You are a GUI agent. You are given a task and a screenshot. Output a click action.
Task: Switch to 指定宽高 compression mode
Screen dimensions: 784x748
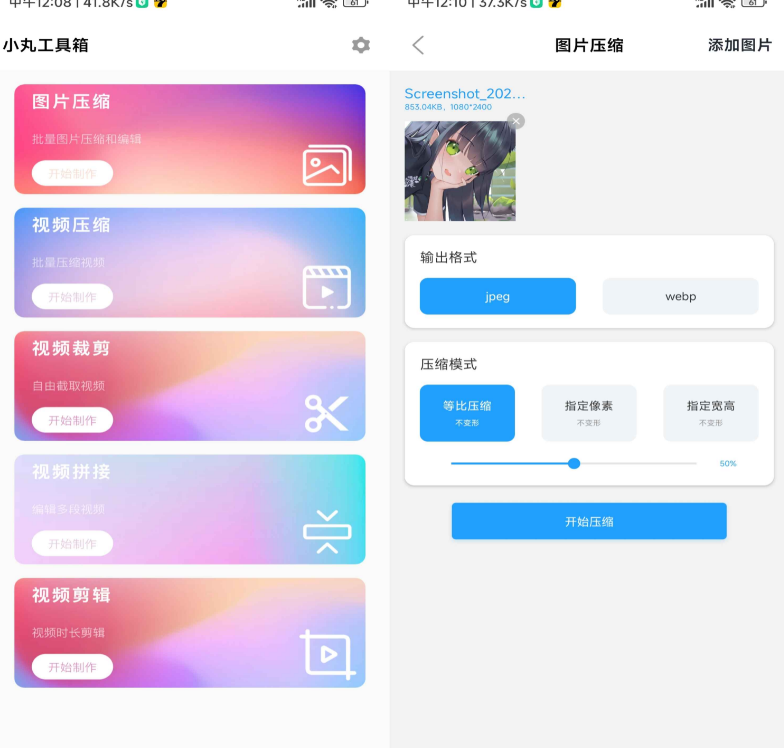(710, 412)
